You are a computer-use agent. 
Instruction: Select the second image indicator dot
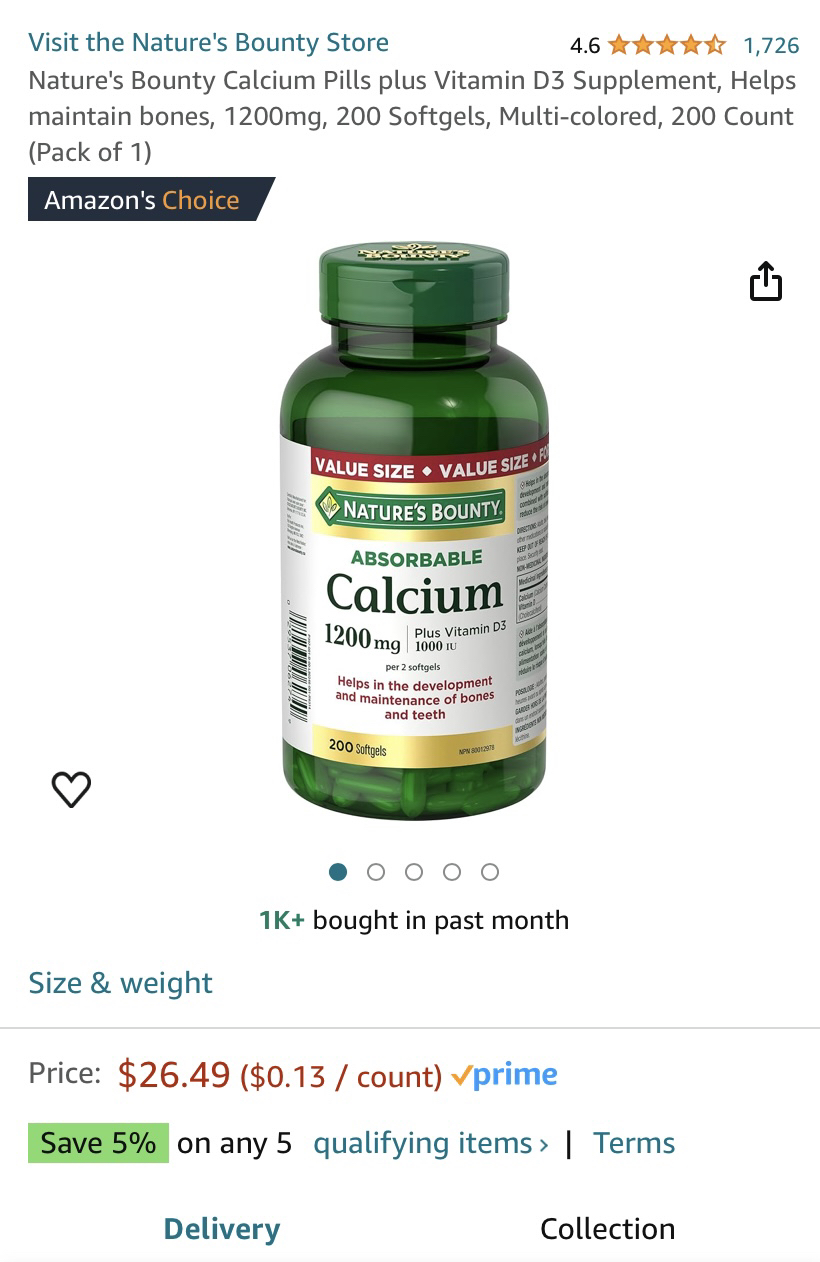click(376, 871)
